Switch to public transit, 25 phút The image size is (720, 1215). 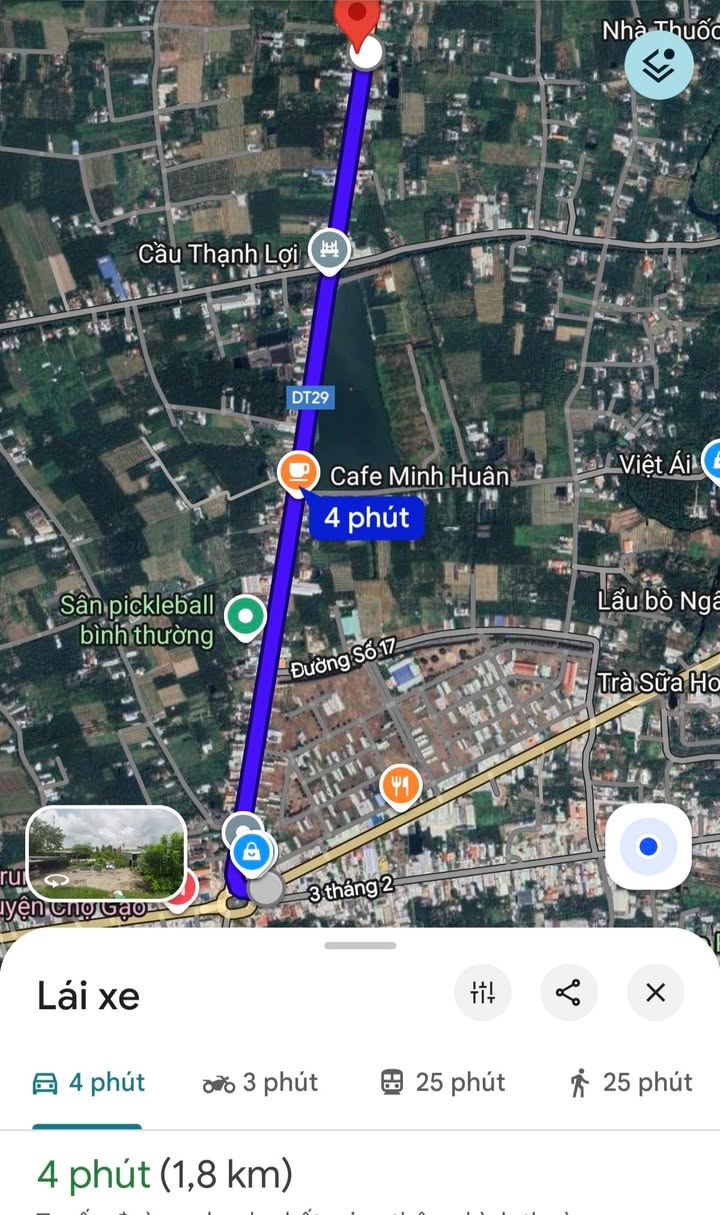click(x=443, y=1082)
